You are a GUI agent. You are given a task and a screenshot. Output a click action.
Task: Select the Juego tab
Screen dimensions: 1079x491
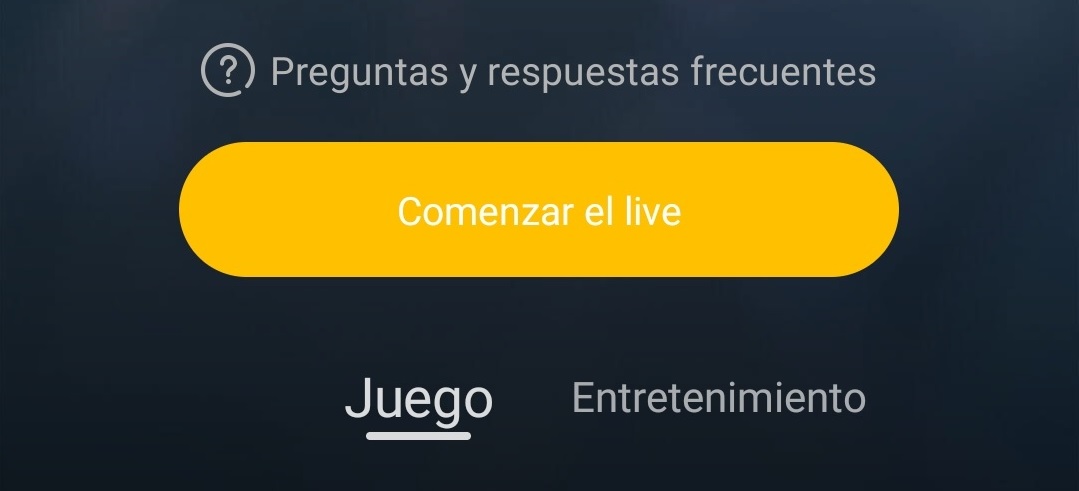click(418, 400)
